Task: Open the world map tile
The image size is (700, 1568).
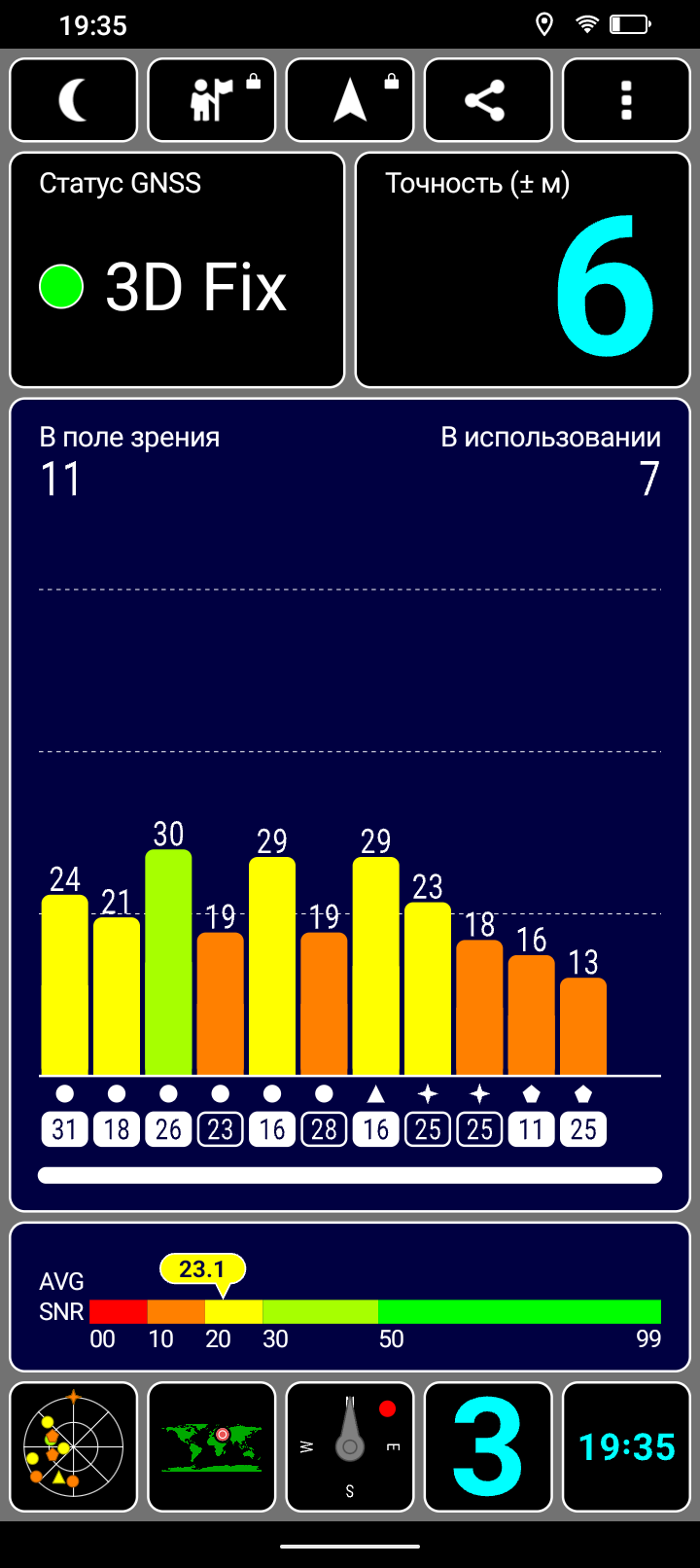Action: click(212, 1446)
